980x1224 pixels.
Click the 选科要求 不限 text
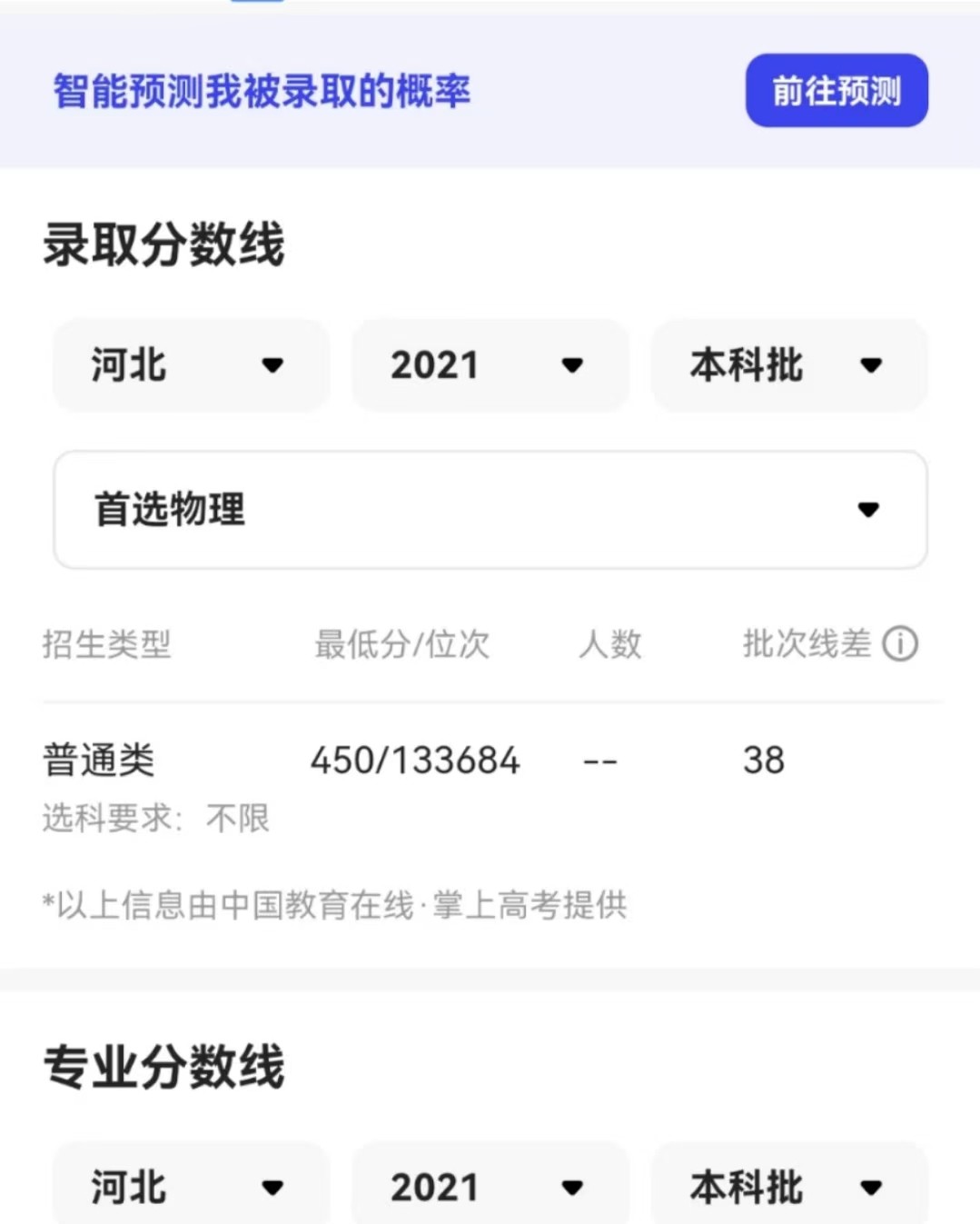pyautogui.click(x=154, y=819)
